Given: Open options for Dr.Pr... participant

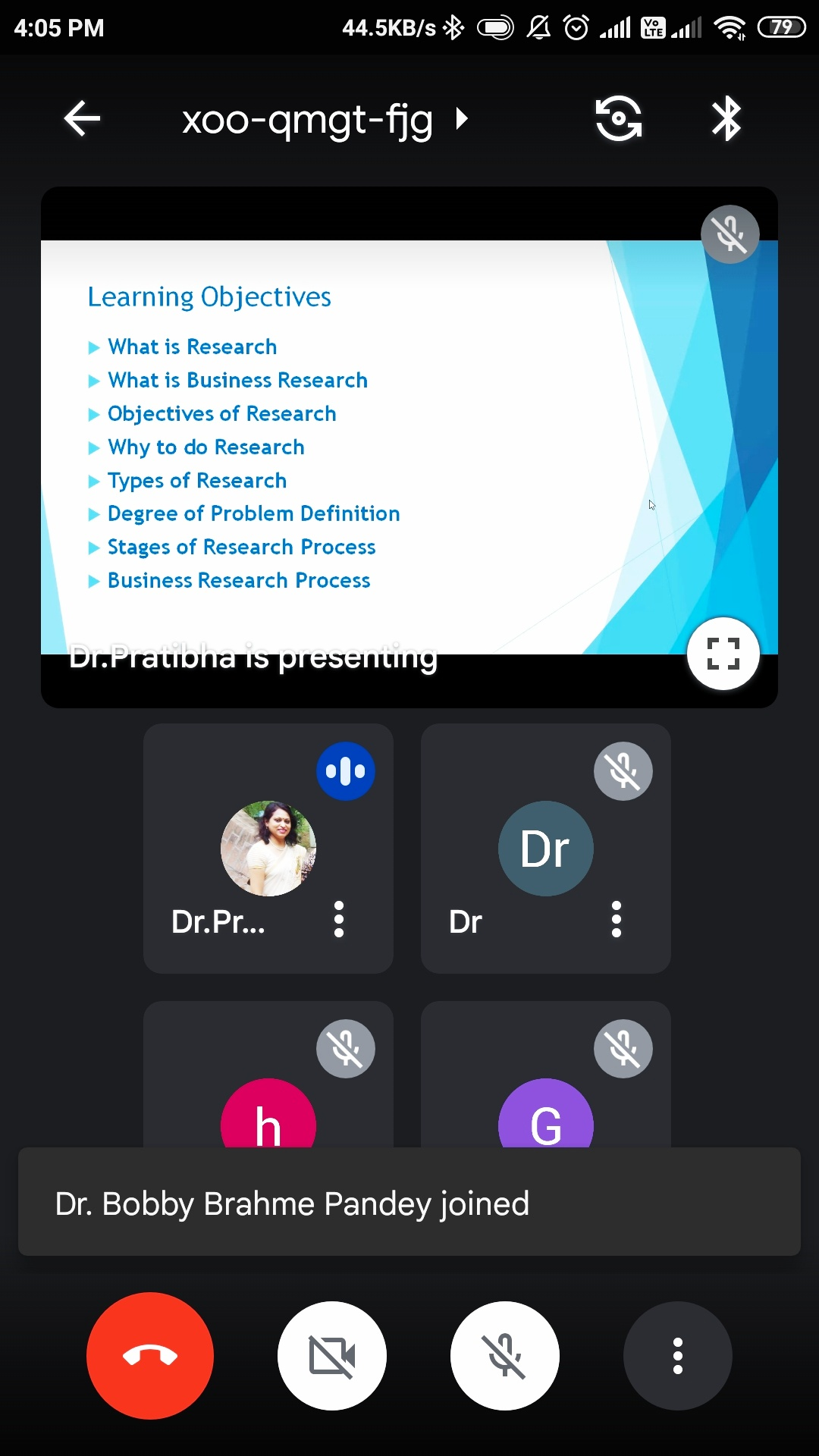Looking at the screenshot, I should 339,919.
